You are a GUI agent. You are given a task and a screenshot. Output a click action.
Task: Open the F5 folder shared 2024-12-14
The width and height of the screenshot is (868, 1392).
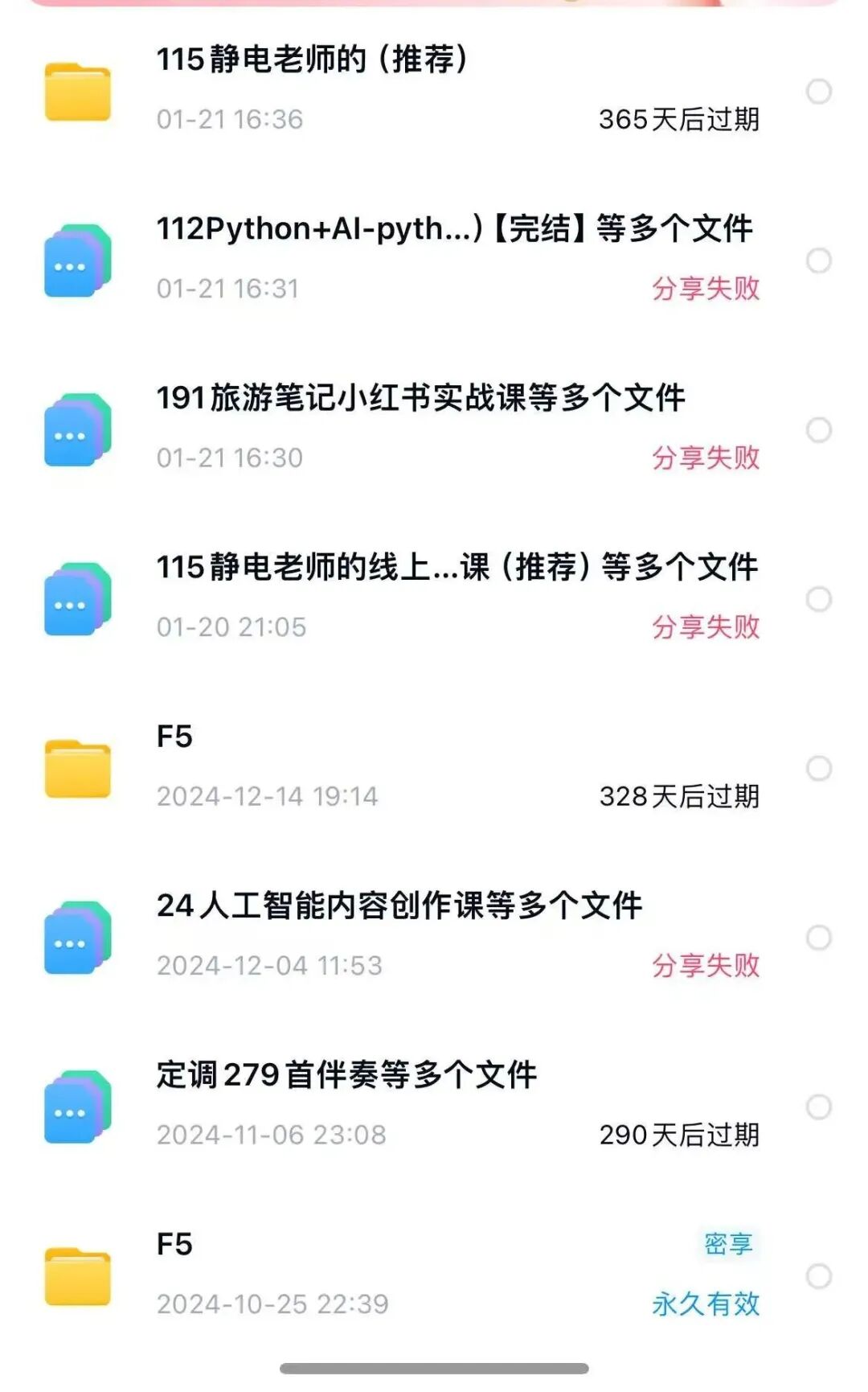coord(402,767)
